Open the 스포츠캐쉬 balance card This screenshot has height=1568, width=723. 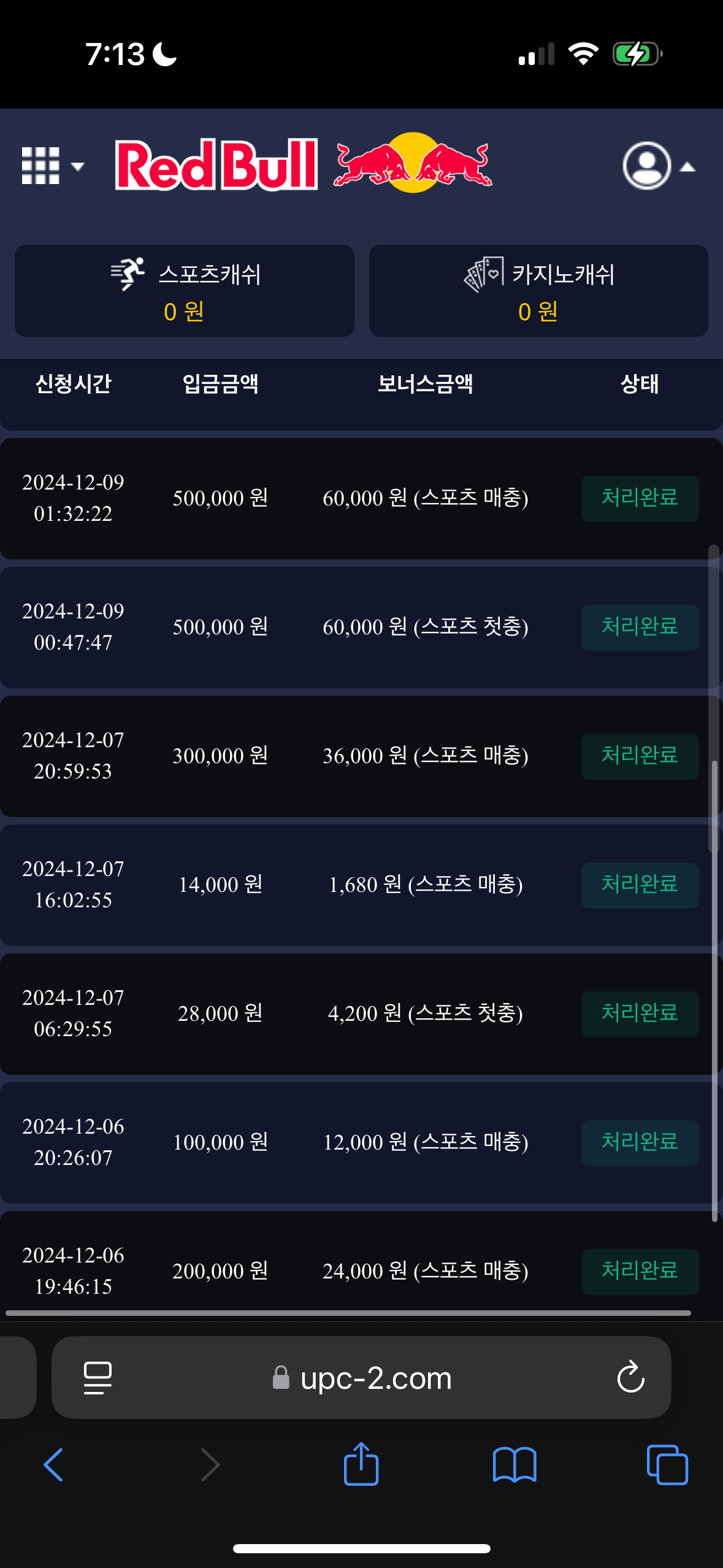(x=185, y=291)
